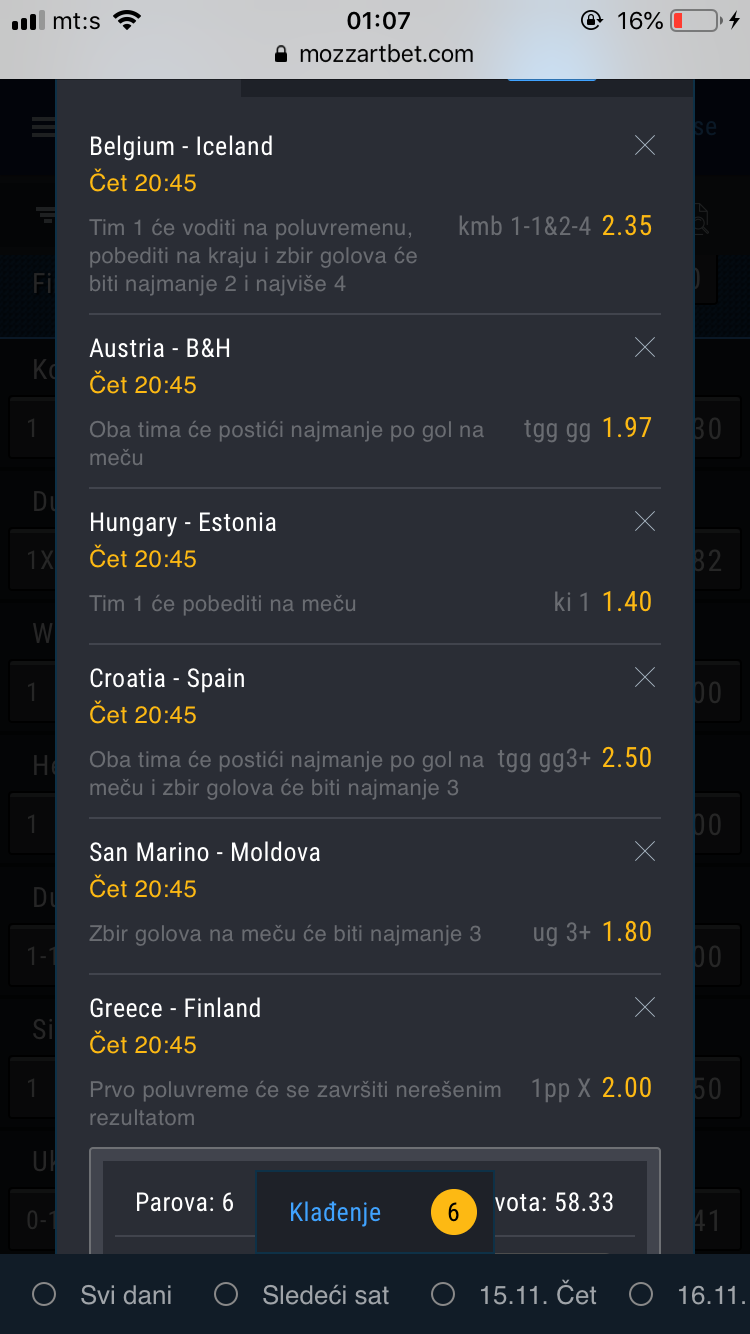Image resolution: width=750 pixels, height=1334 pixels.
Task: Select the Svi dani filter
Action: [x=102, y=1295]
